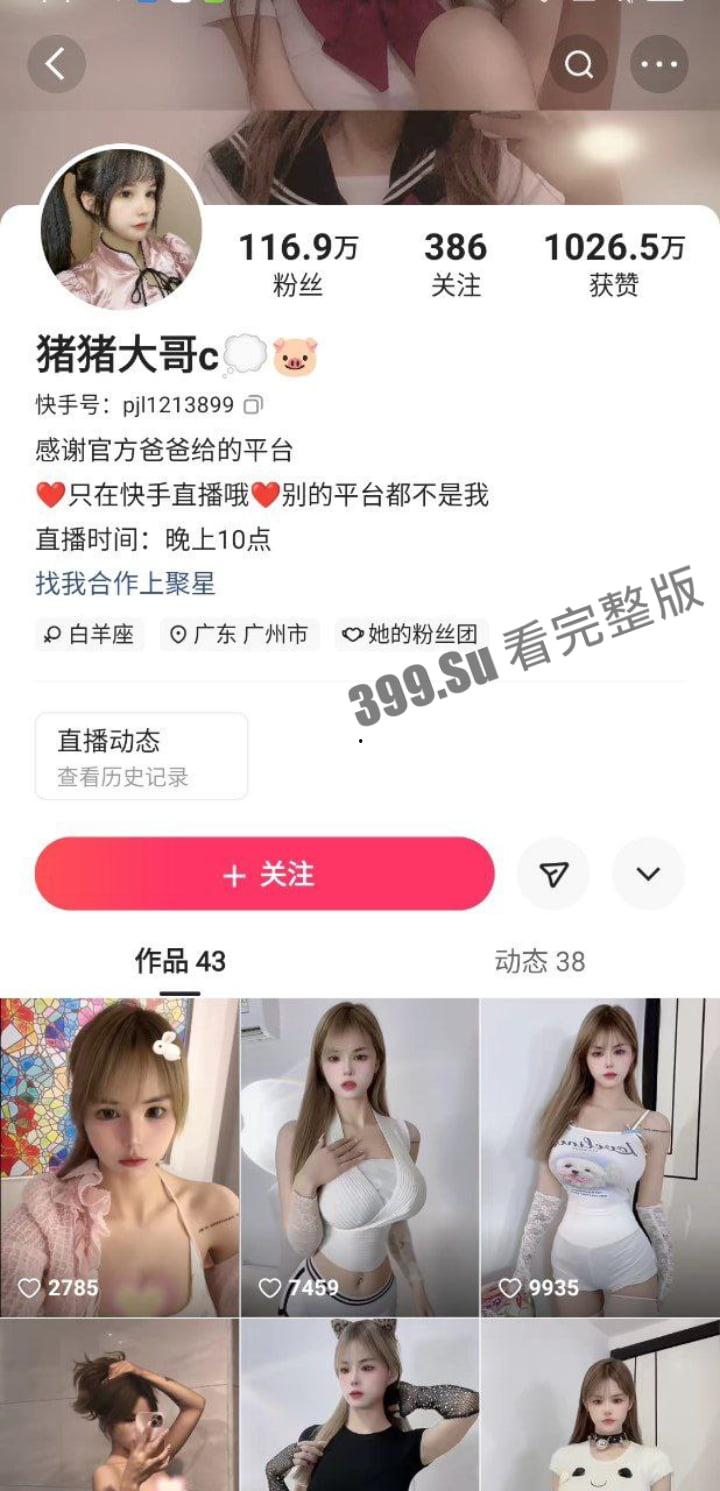Open the search icon
Image resolution: width=720 pixels, height=1491 pixels.
(x=579, y=63)
